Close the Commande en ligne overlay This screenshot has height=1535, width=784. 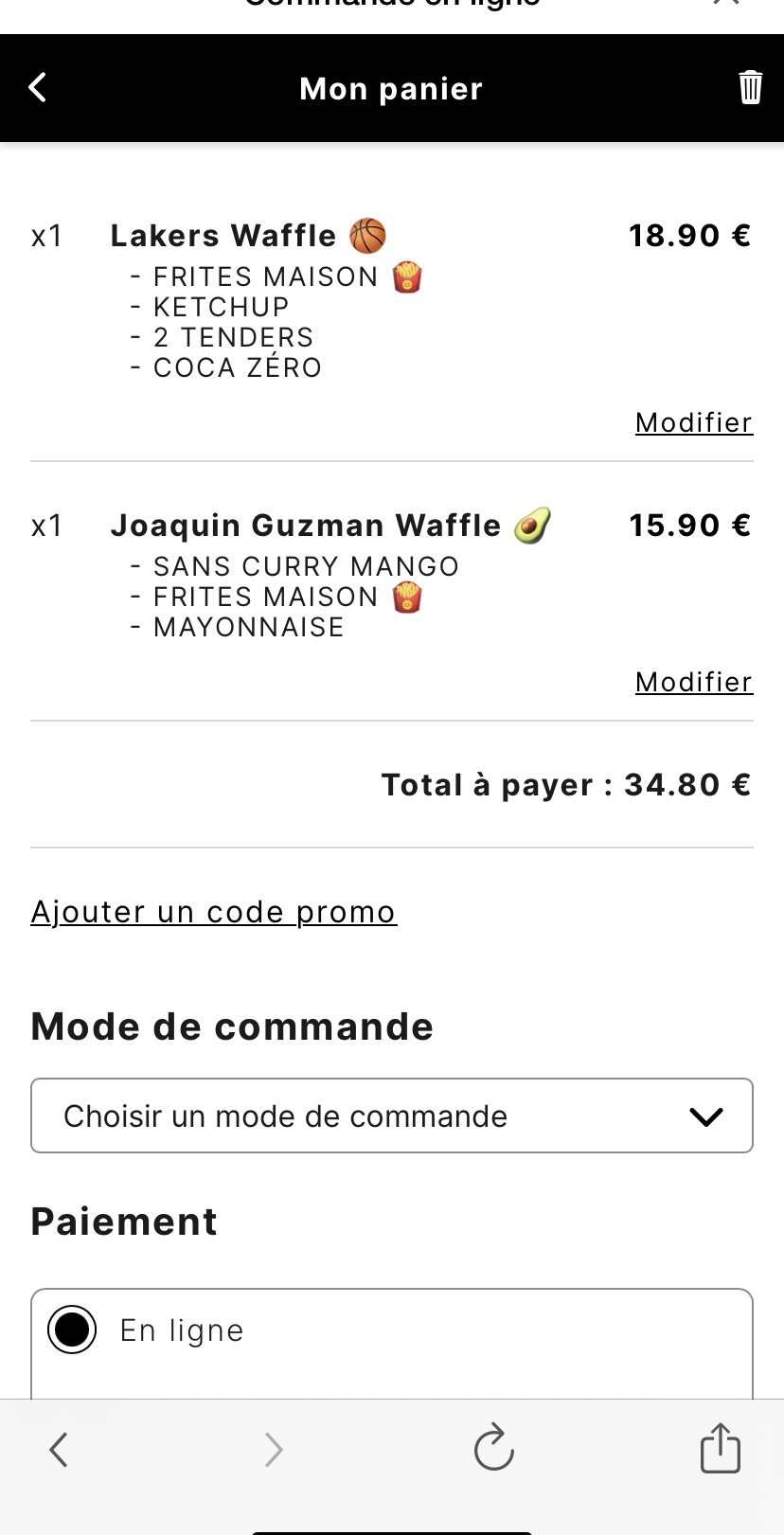tap(726, 4)
